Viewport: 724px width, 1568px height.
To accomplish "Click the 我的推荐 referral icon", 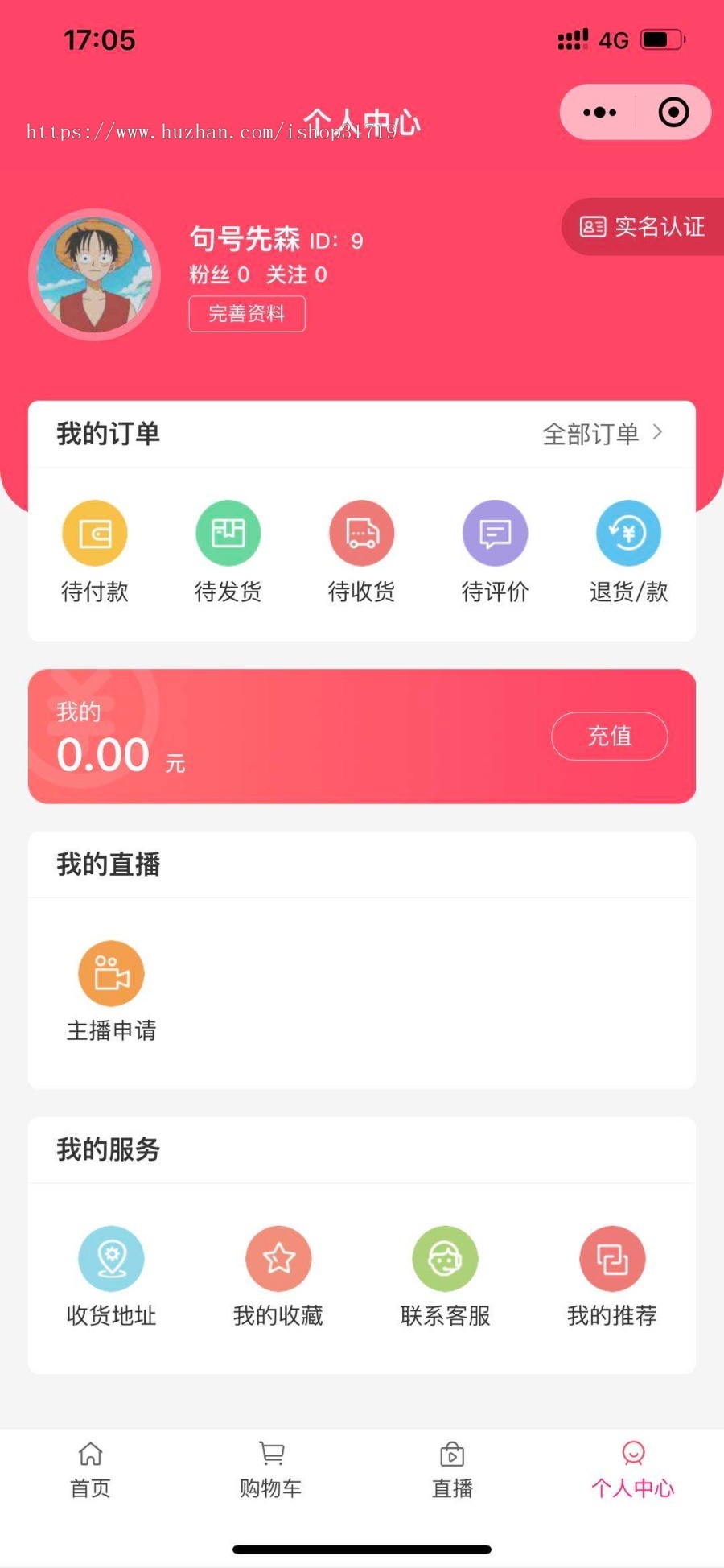I will click(613, 1258).
